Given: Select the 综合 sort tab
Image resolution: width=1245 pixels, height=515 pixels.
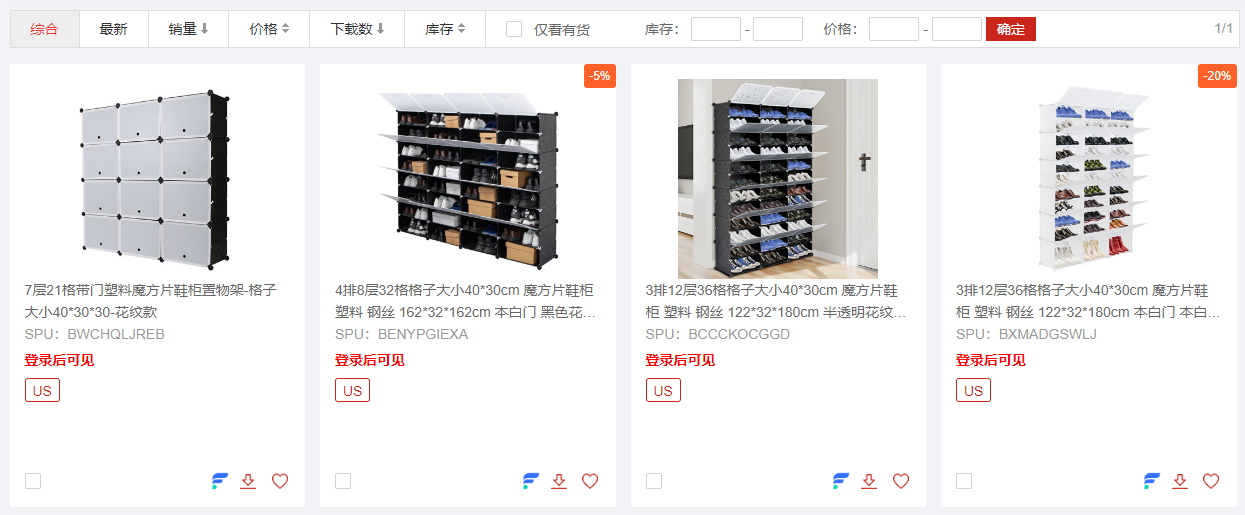Looking at the screenshot, I should click(44, 29).
